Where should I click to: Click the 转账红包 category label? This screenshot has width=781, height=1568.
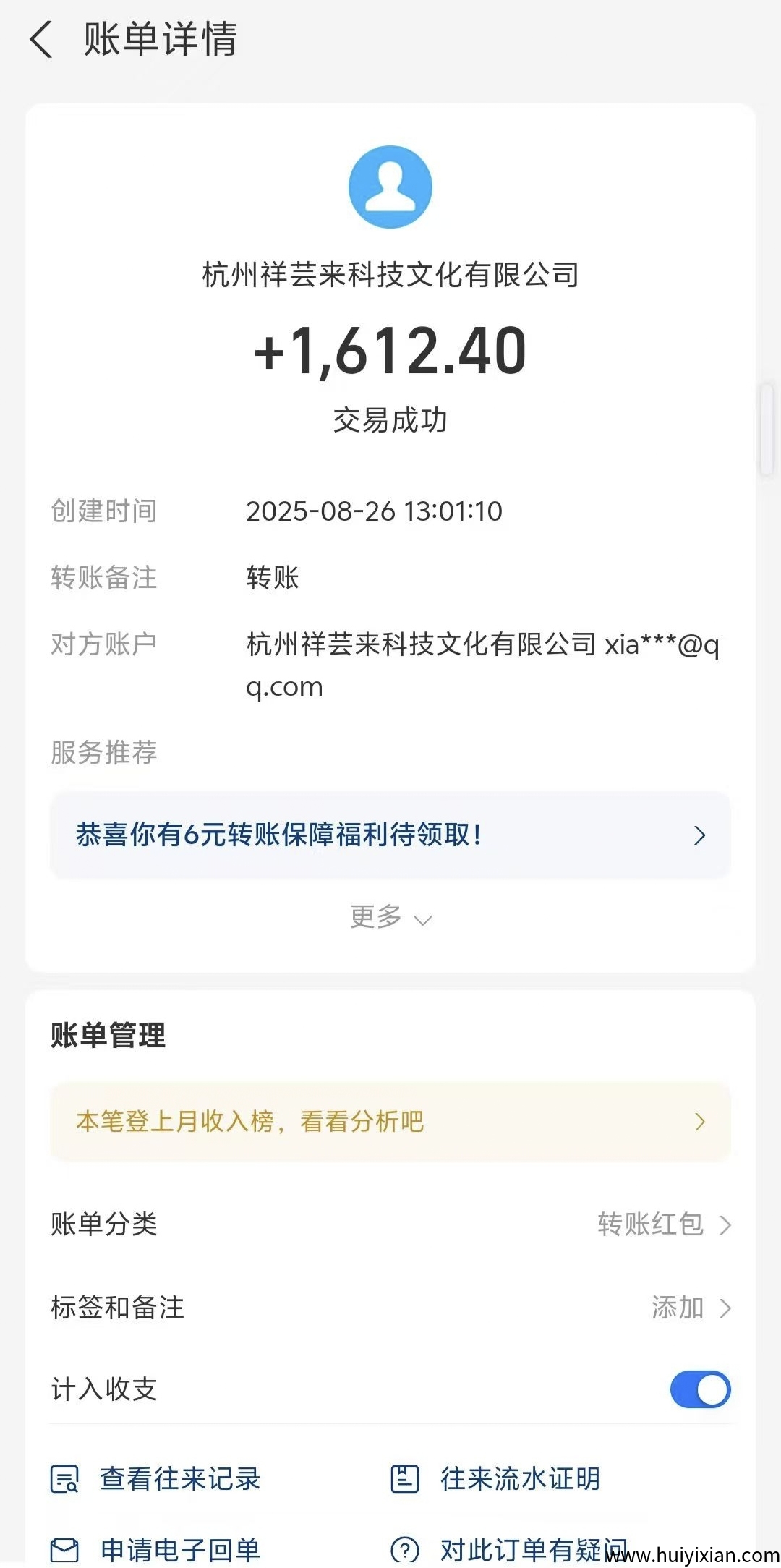click(649, 1224)
